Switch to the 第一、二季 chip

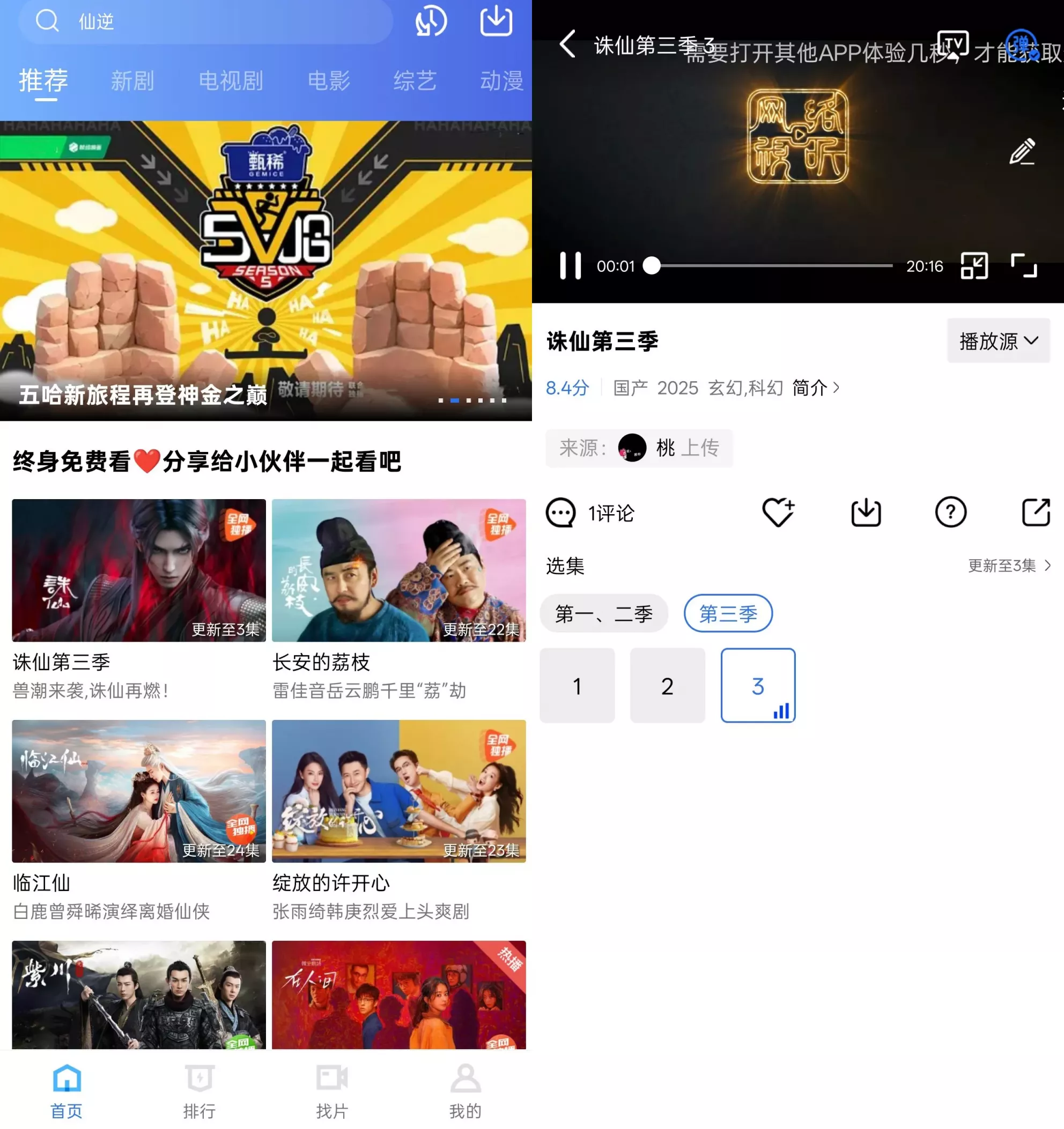(x=603, y=613)
